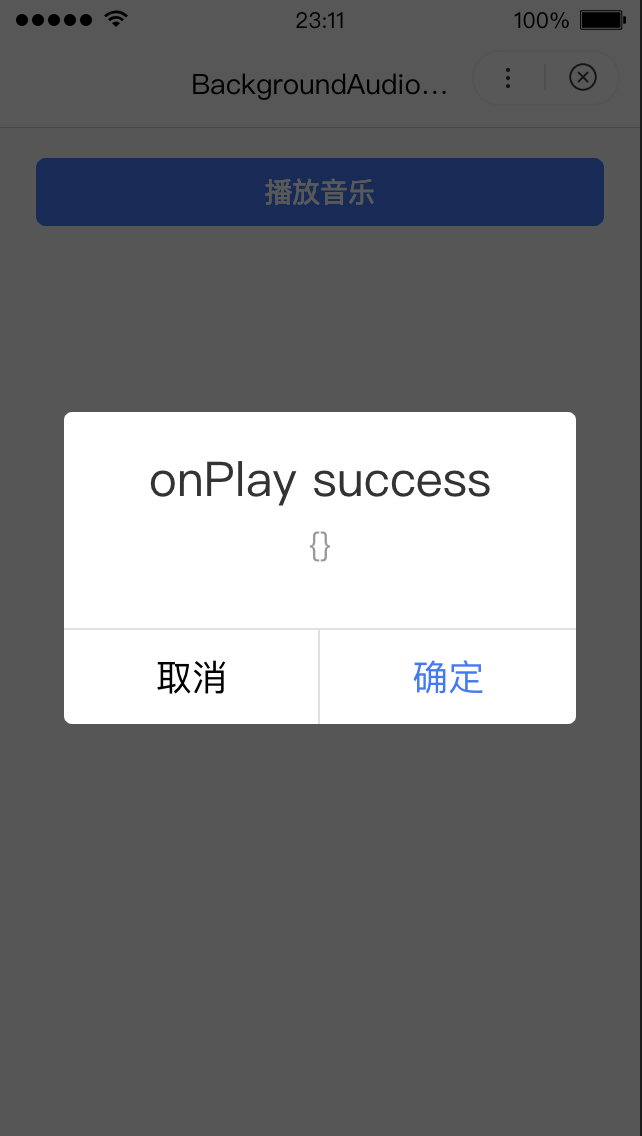Tap the 播放音乐 play music button
Image resolution: width=642 pixels, height=1136 pixels.
tap(320, 192)
